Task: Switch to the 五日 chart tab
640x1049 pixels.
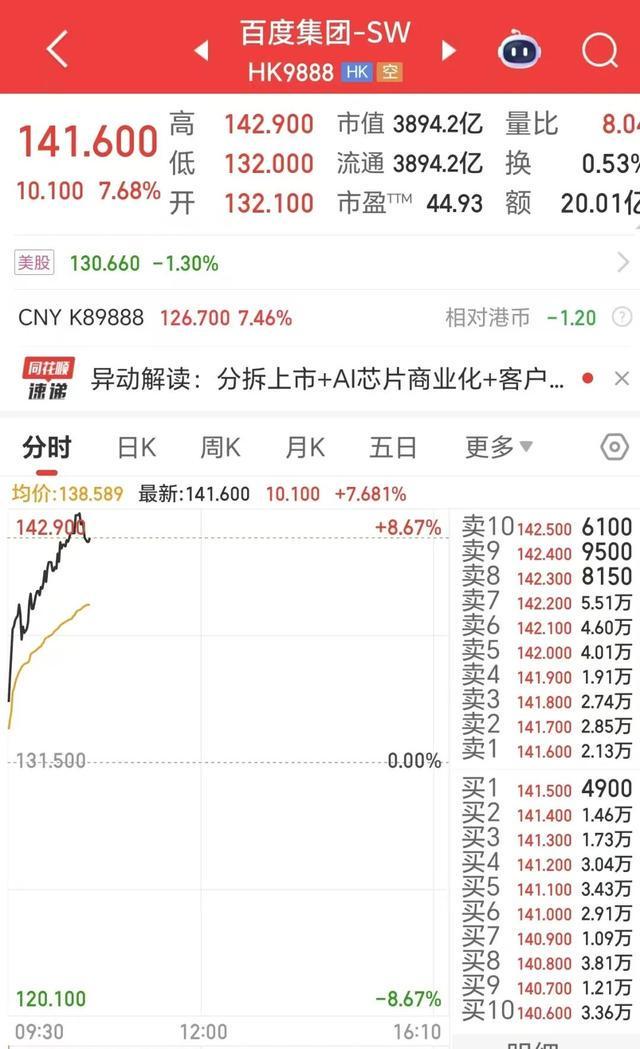Action: click(392, 447)
